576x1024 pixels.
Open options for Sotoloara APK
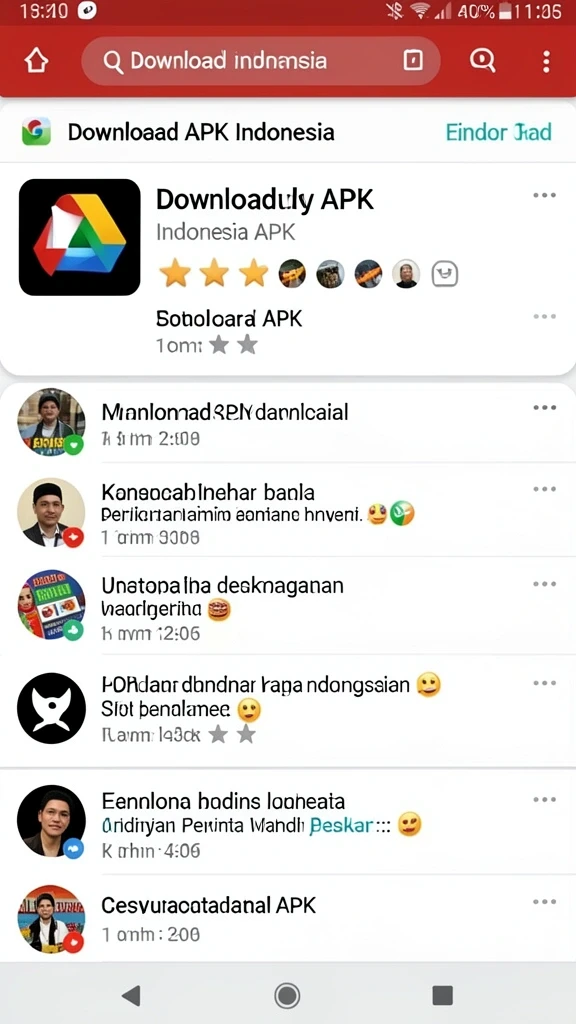pos(544,317)
